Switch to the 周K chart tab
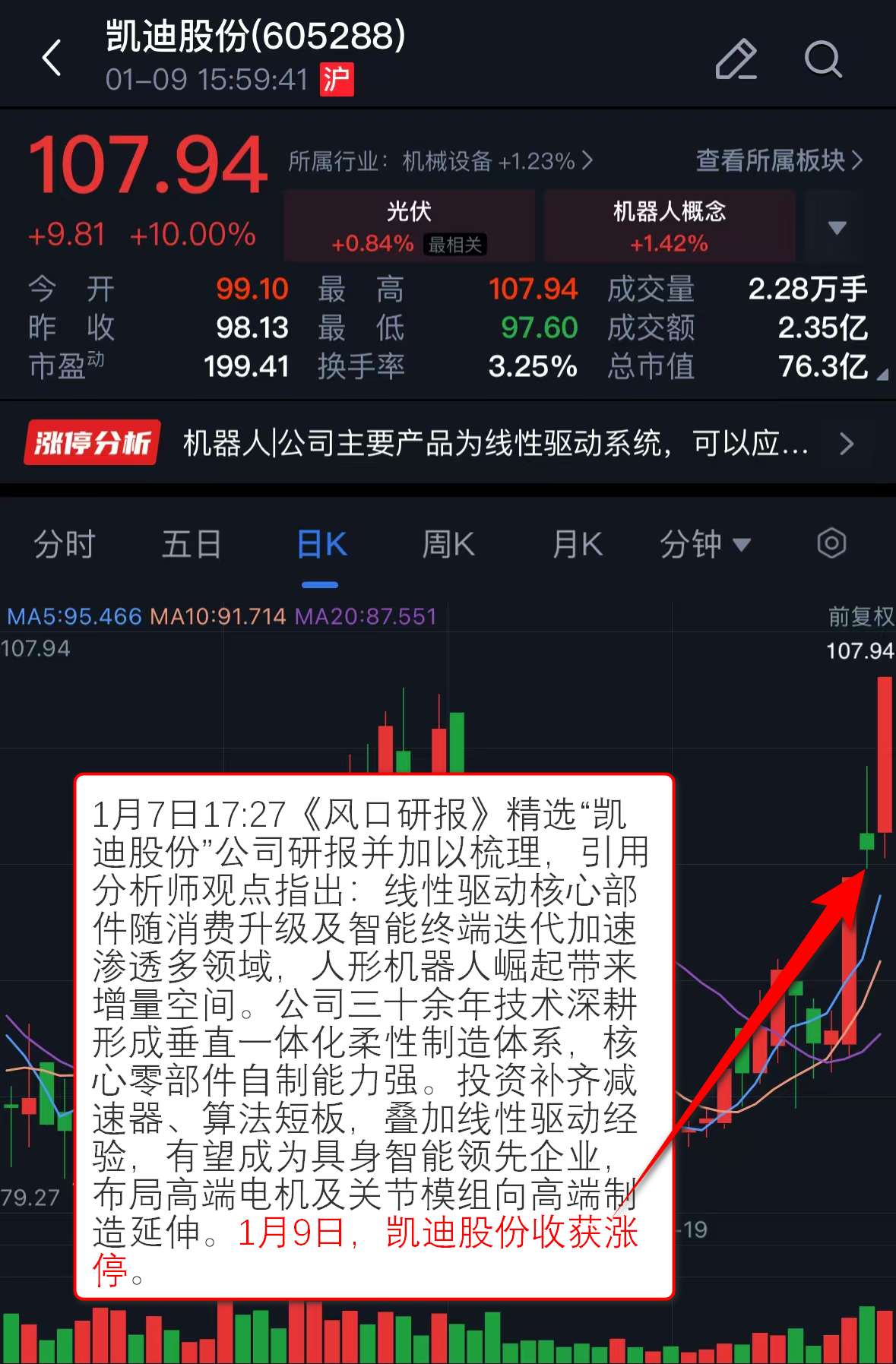This screenshot has width=896, height=1364. tap(448, 545)
